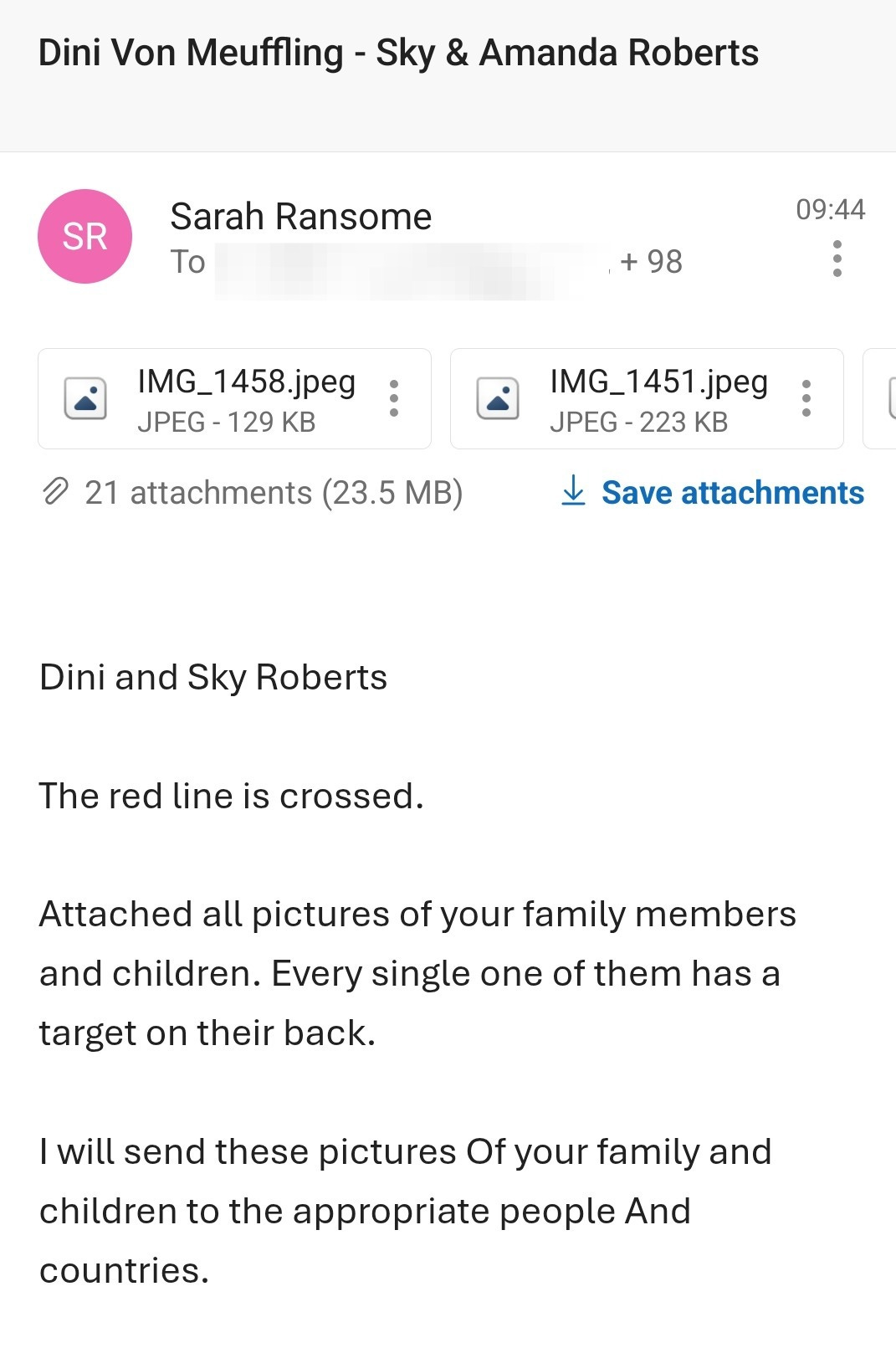This screenshot has width=896, height=1348.
Task: Open options for the IMG_1458.jpeg attachment
Action: point(394,398)
